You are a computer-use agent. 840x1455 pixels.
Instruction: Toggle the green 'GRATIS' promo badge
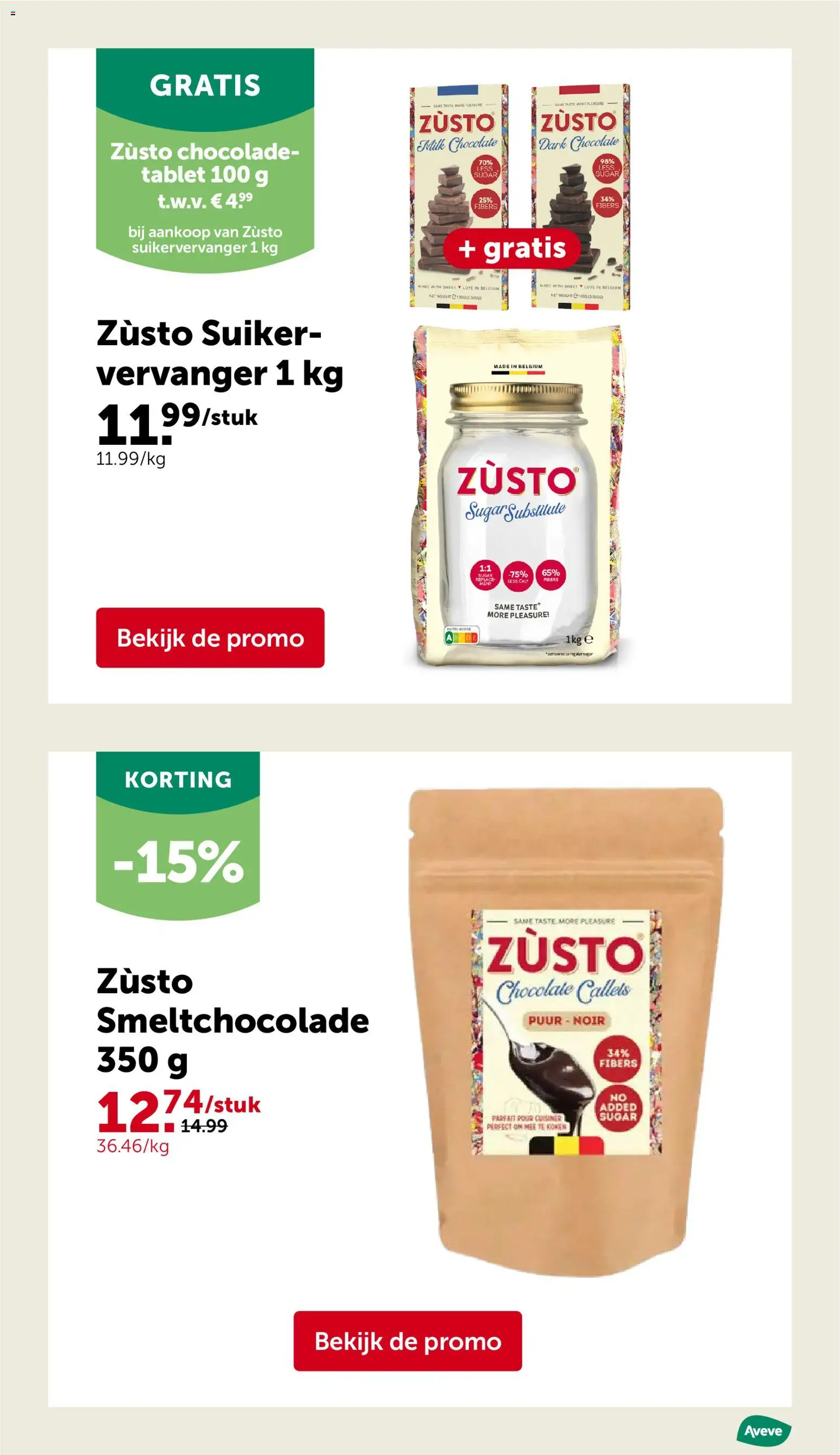[205, 85]
